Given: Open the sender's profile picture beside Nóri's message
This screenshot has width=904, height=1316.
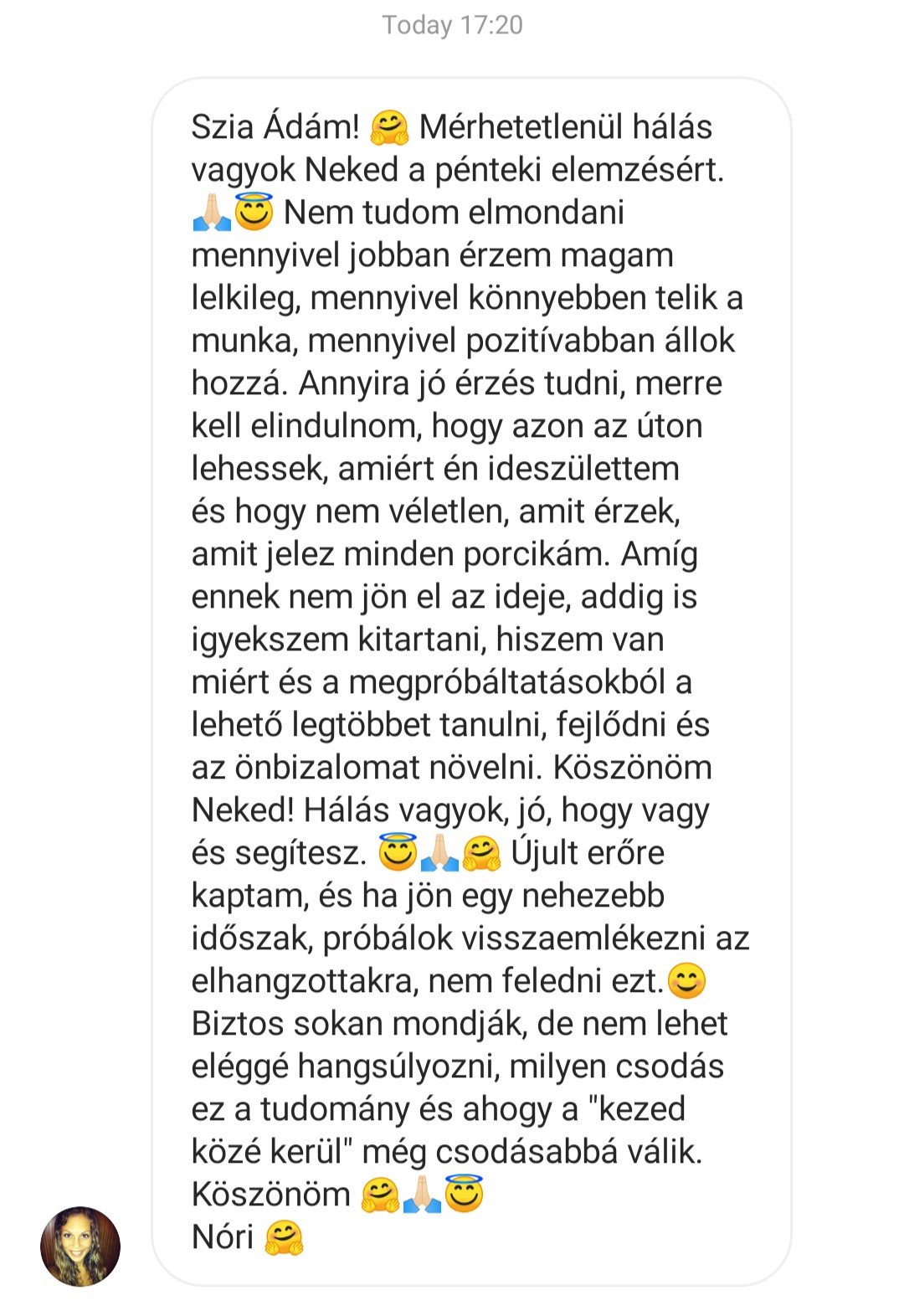Looking at the screenshot, I should (x=80, y=1246).
